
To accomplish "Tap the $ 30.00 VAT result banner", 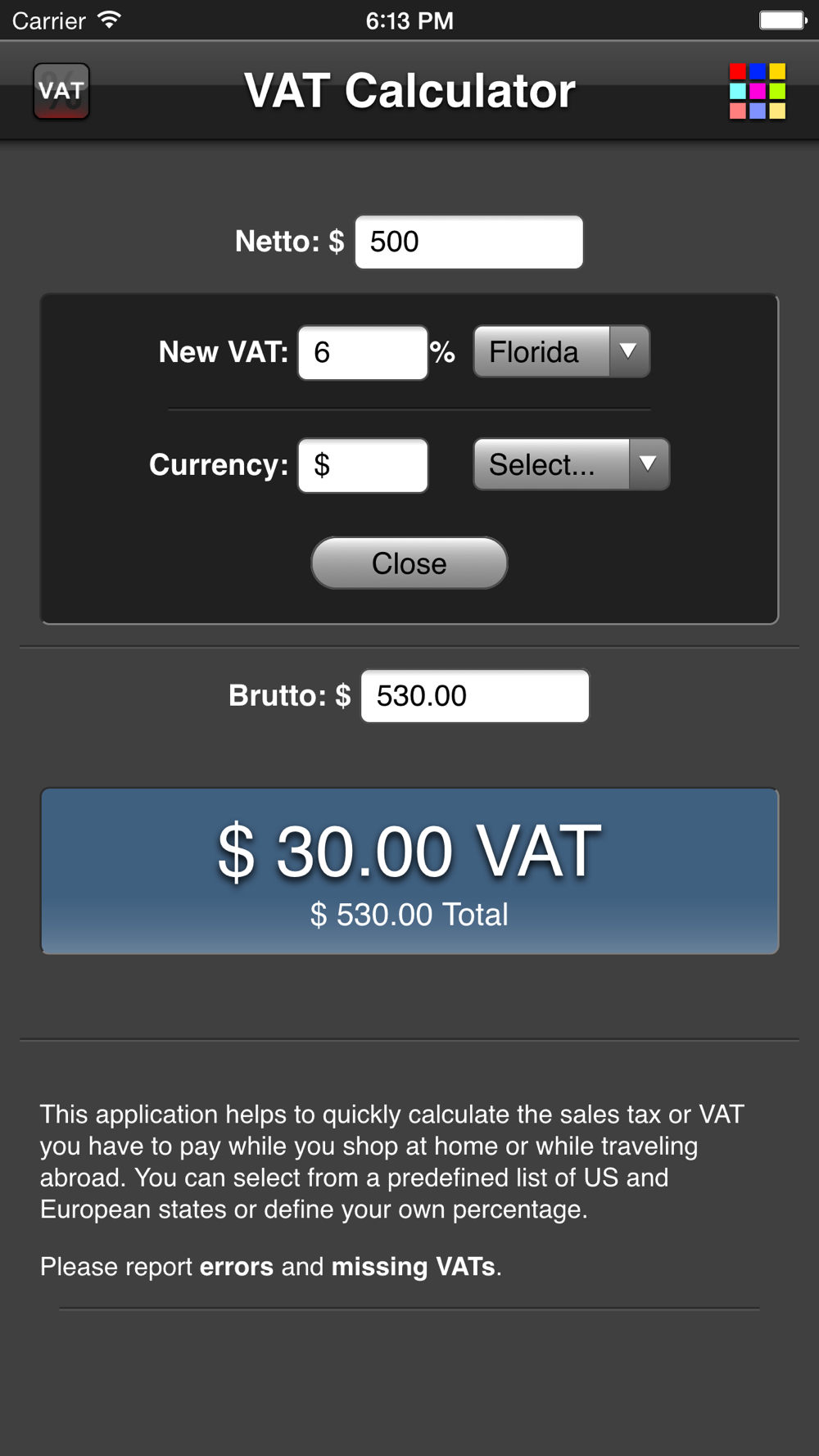I will [x=409, y=871].
